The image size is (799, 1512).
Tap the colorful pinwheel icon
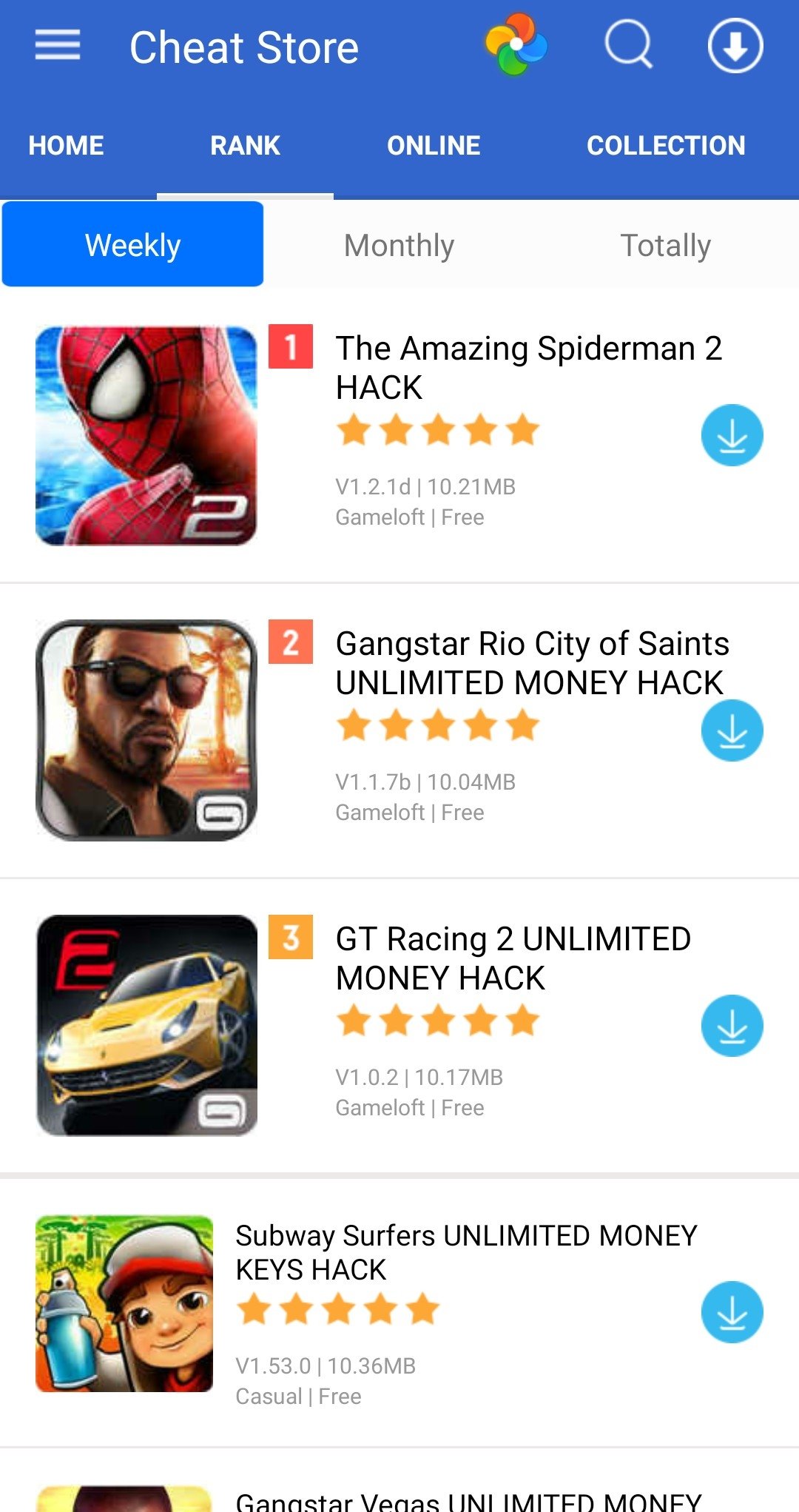(x=516, y=45)
